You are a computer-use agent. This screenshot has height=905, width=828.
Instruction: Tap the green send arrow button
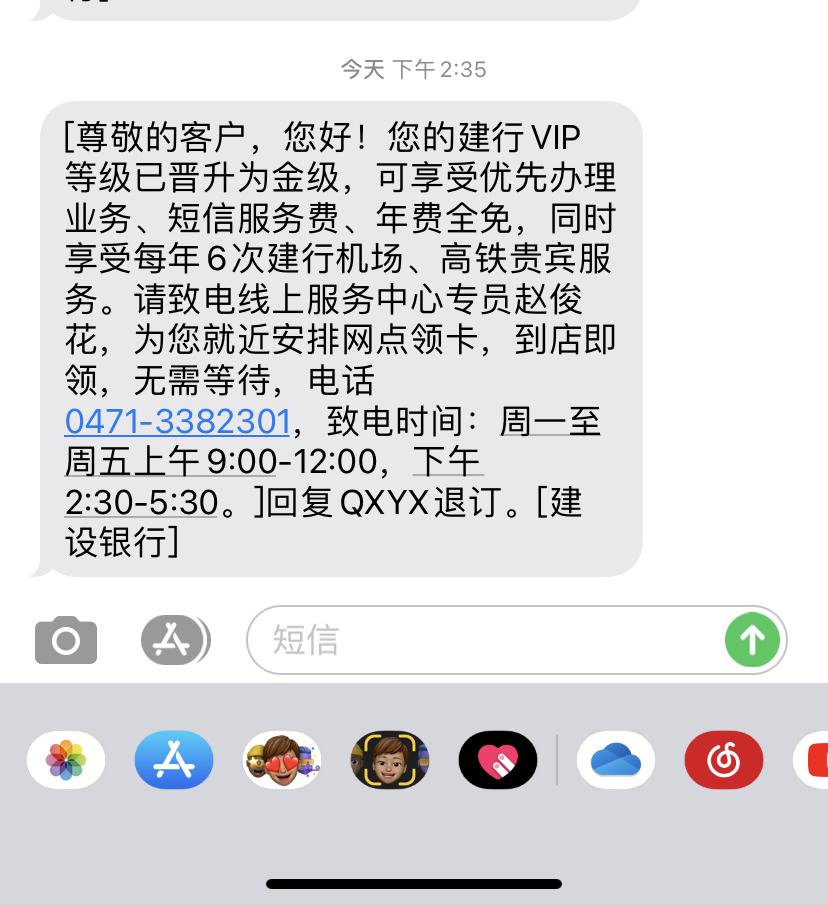752,639
